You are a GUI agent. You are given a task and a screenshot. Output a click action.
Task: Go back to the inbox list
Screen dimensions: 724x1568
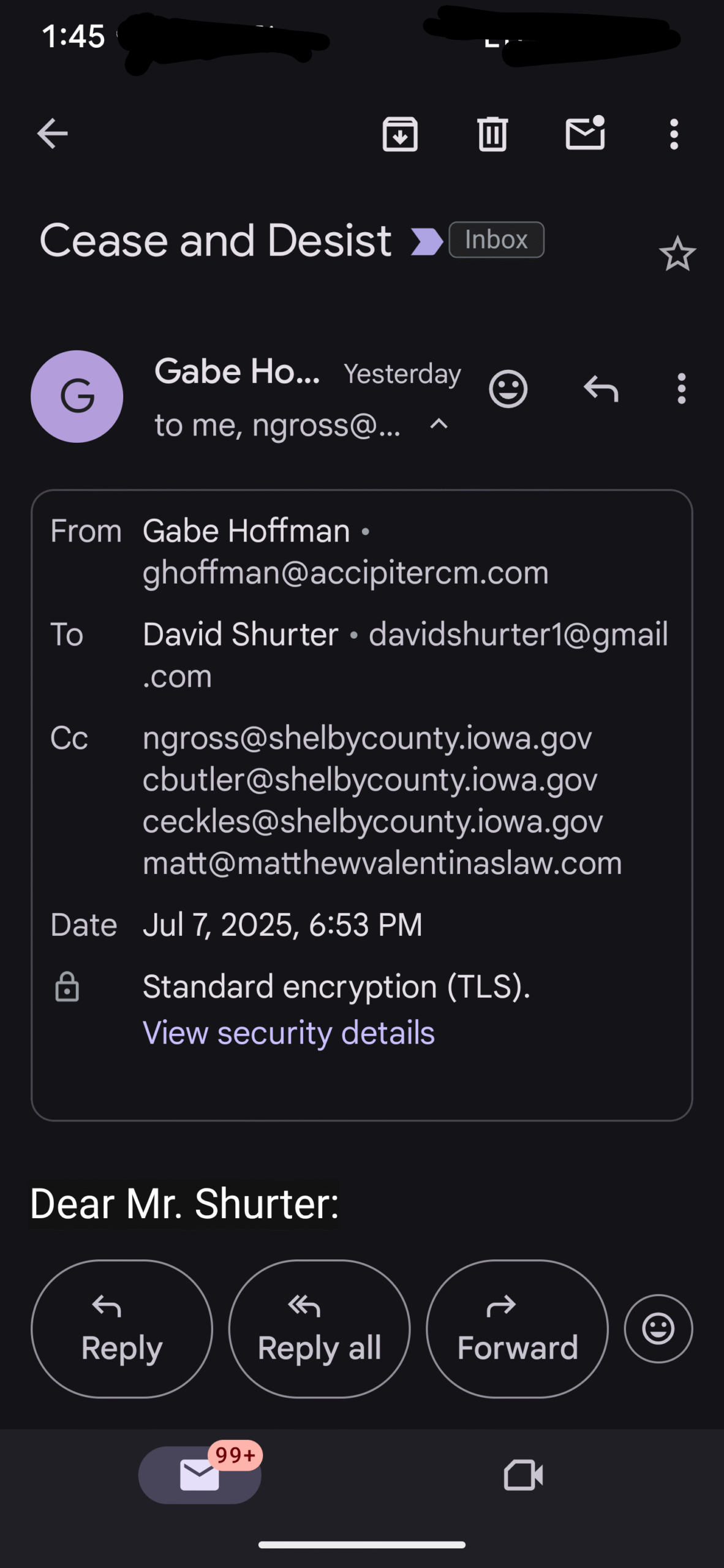52,134
